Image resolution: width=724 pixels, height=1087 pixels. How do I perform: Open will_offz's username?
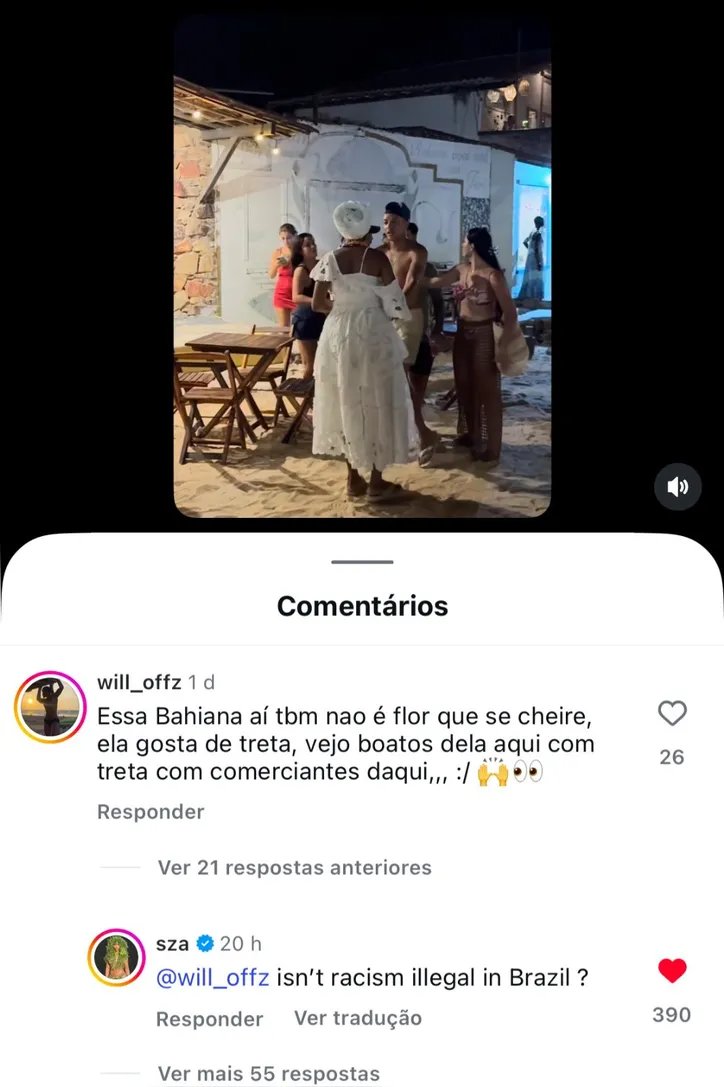pos(137,681)
